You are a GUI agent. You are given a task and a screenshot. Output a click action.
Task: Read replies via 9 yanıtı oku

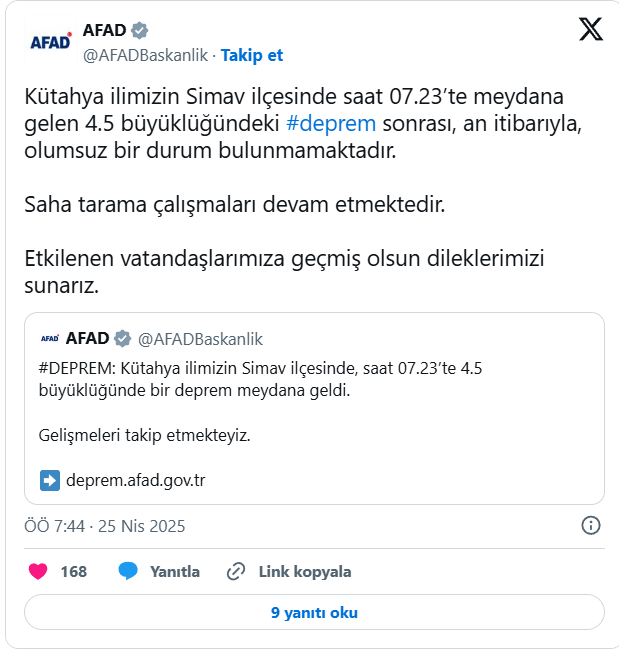(x=314, y=612)
